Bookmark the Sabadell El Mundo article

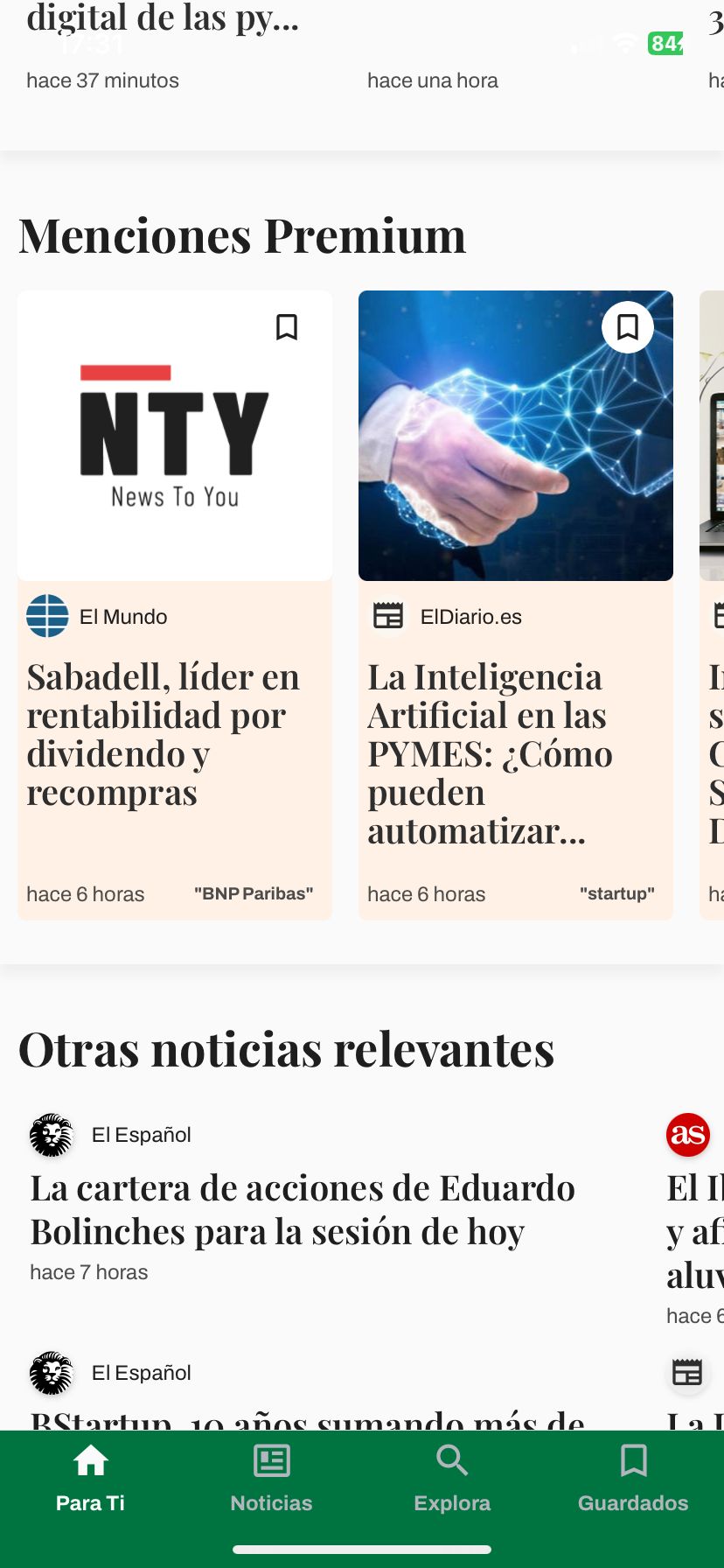click(x=287, y=327)
